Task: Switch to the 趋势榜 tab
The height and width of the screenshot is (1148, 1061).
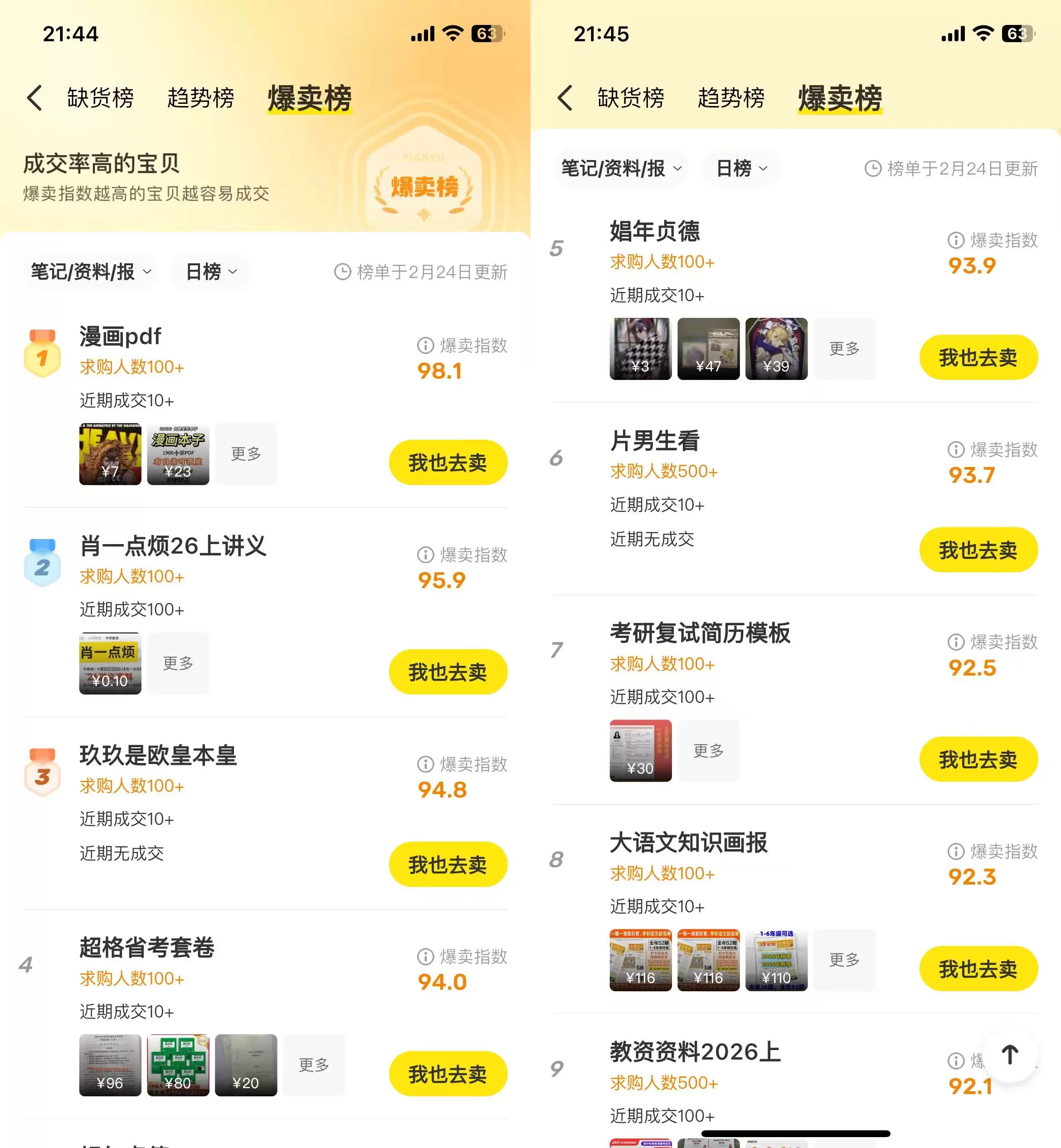Action: pos(200,97)
